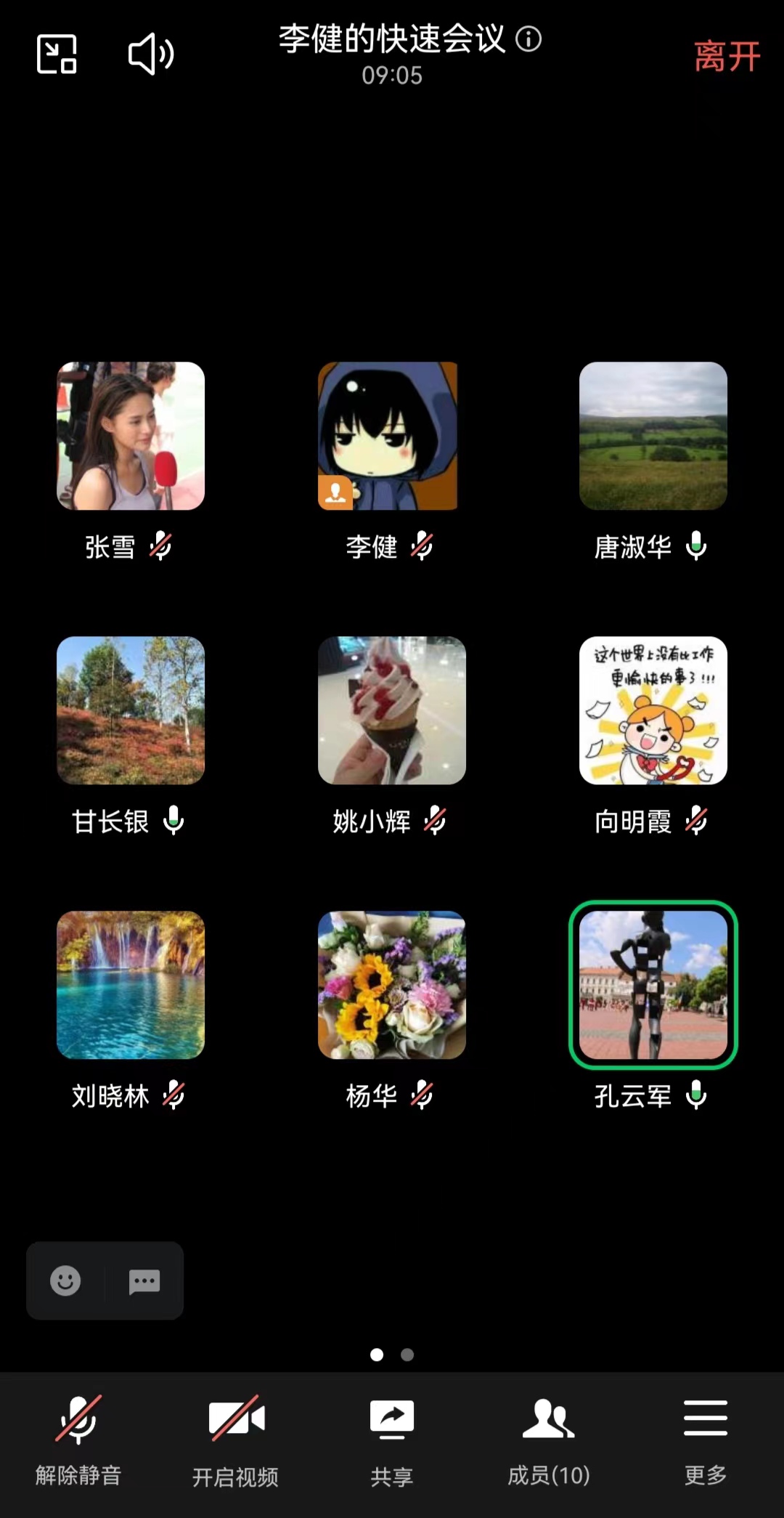Viewport: 784px width, 1518px height.
Task: Tap the speaker audio output icon
Action: [x=149, y=54]
